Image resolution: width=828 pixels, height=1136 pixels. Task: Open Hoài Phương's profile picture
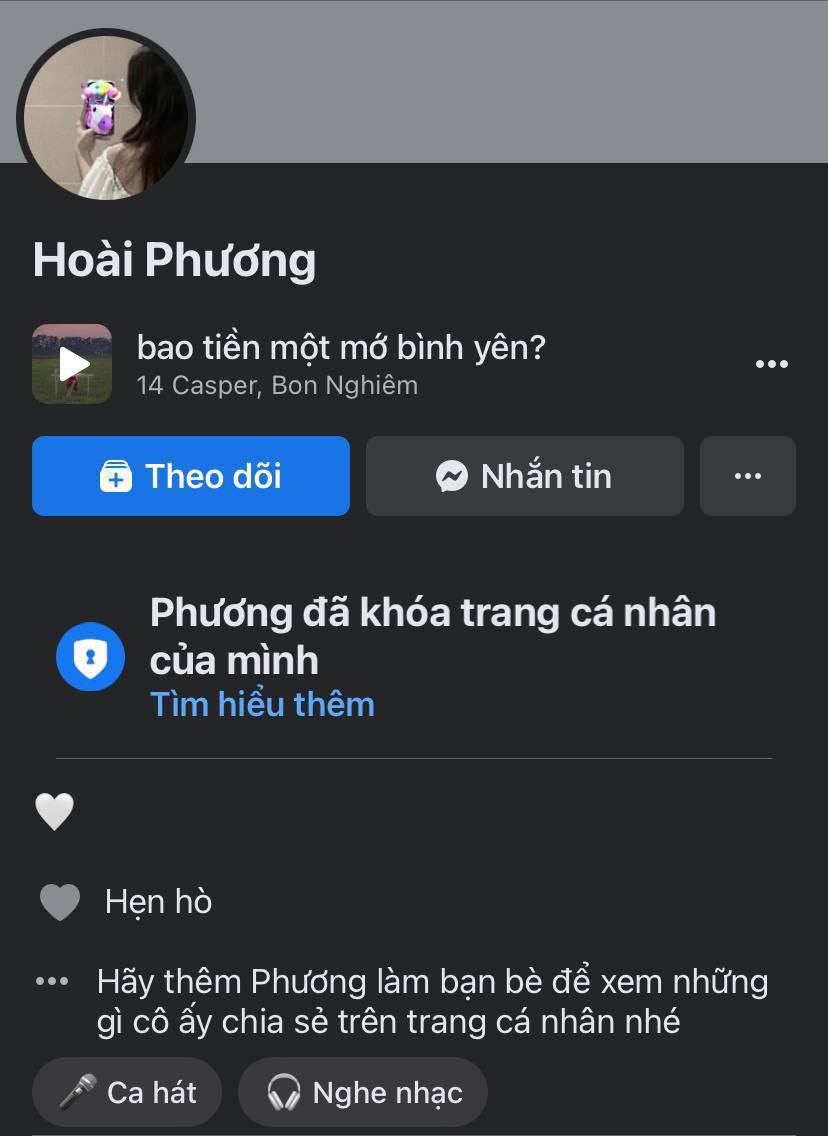[x=106, y=118]
